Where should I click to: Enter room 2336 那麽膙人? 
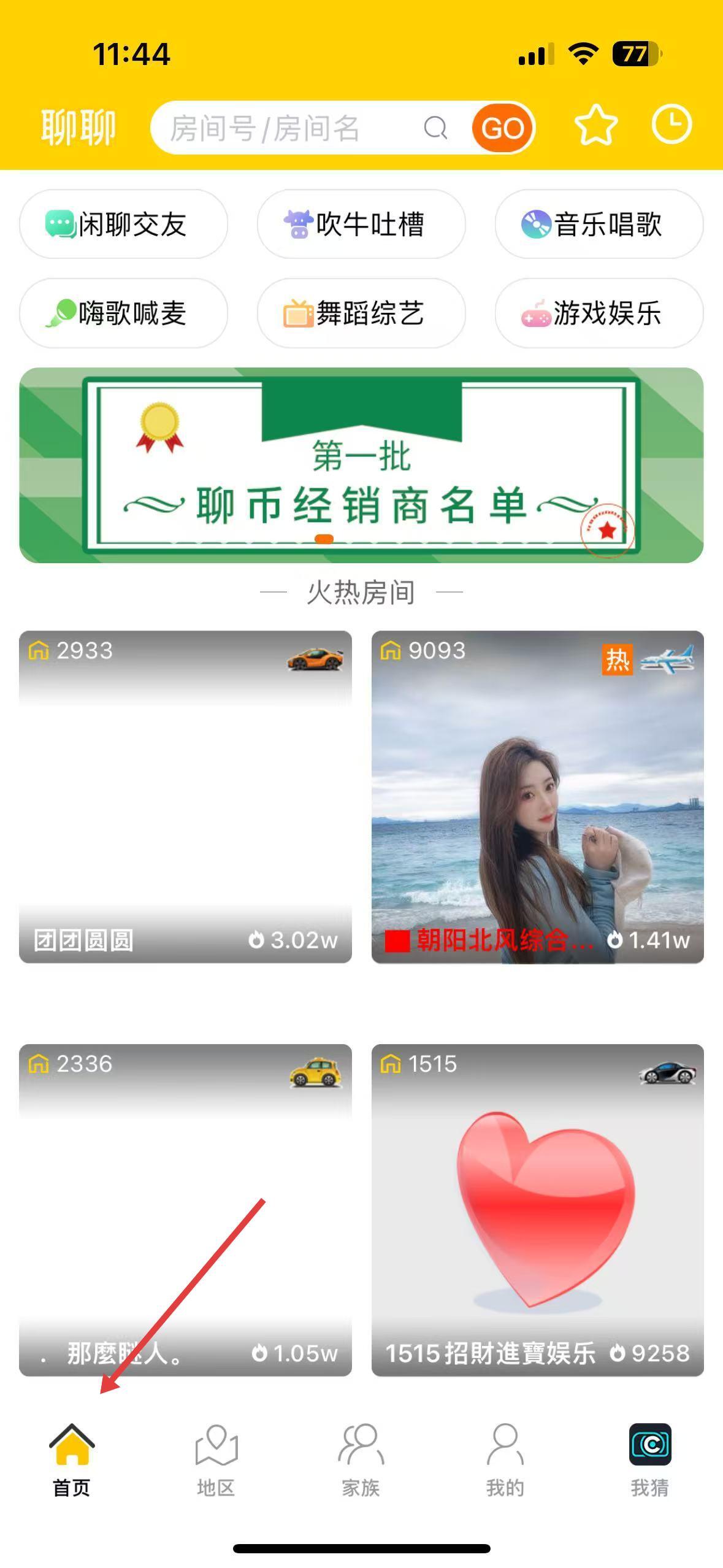point(185,1210)
